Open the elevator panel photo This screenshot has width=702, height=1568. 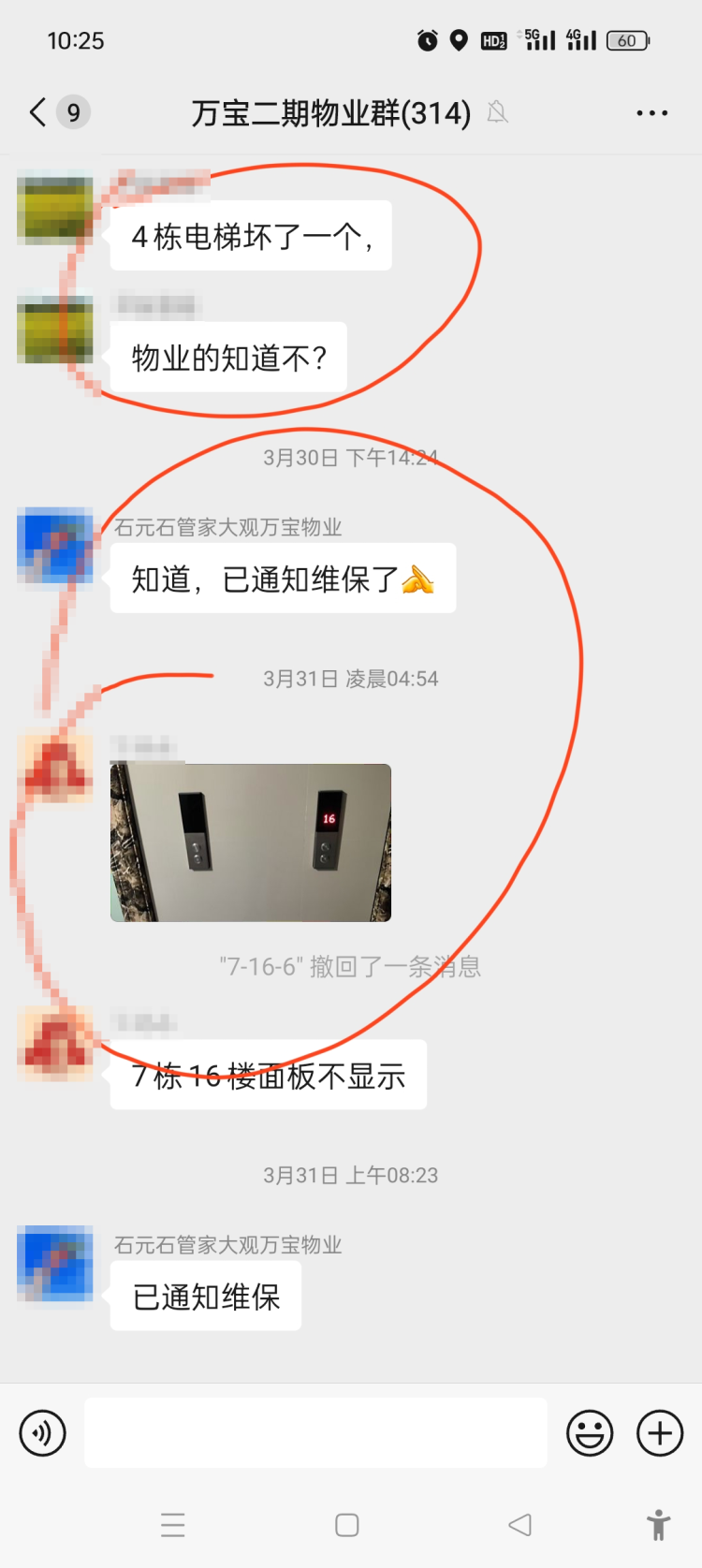[251, 843]
